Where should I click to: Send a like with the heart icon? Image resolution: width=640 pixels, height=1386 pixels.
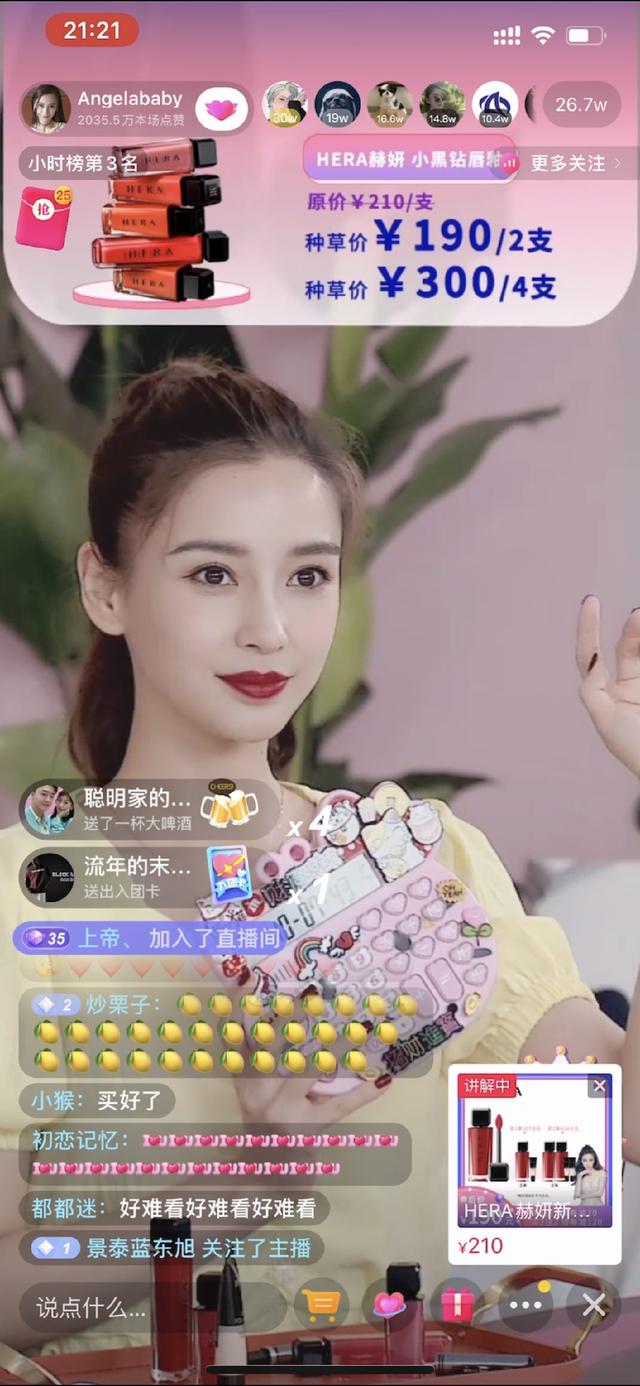[388, 1305]
